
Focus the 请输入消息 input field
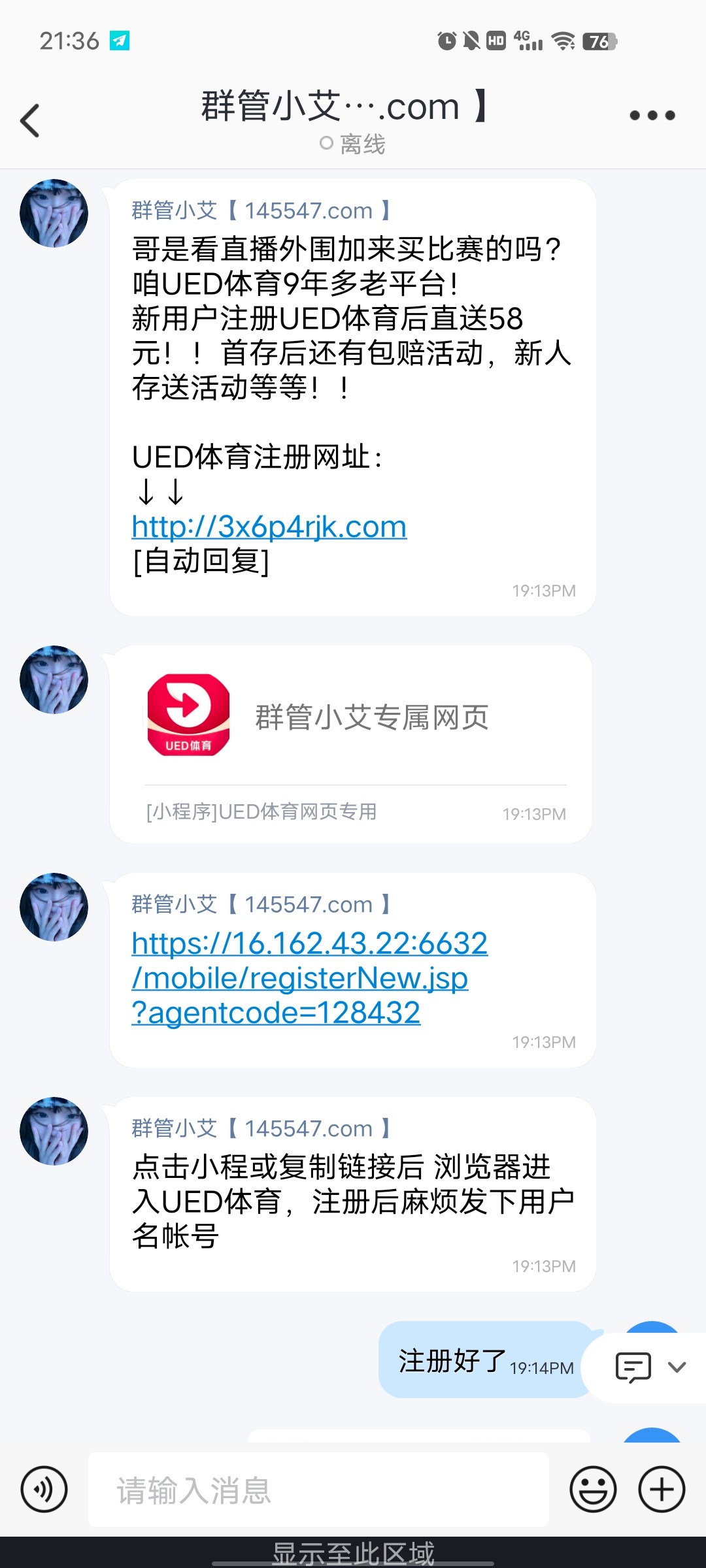(318, 1490)
